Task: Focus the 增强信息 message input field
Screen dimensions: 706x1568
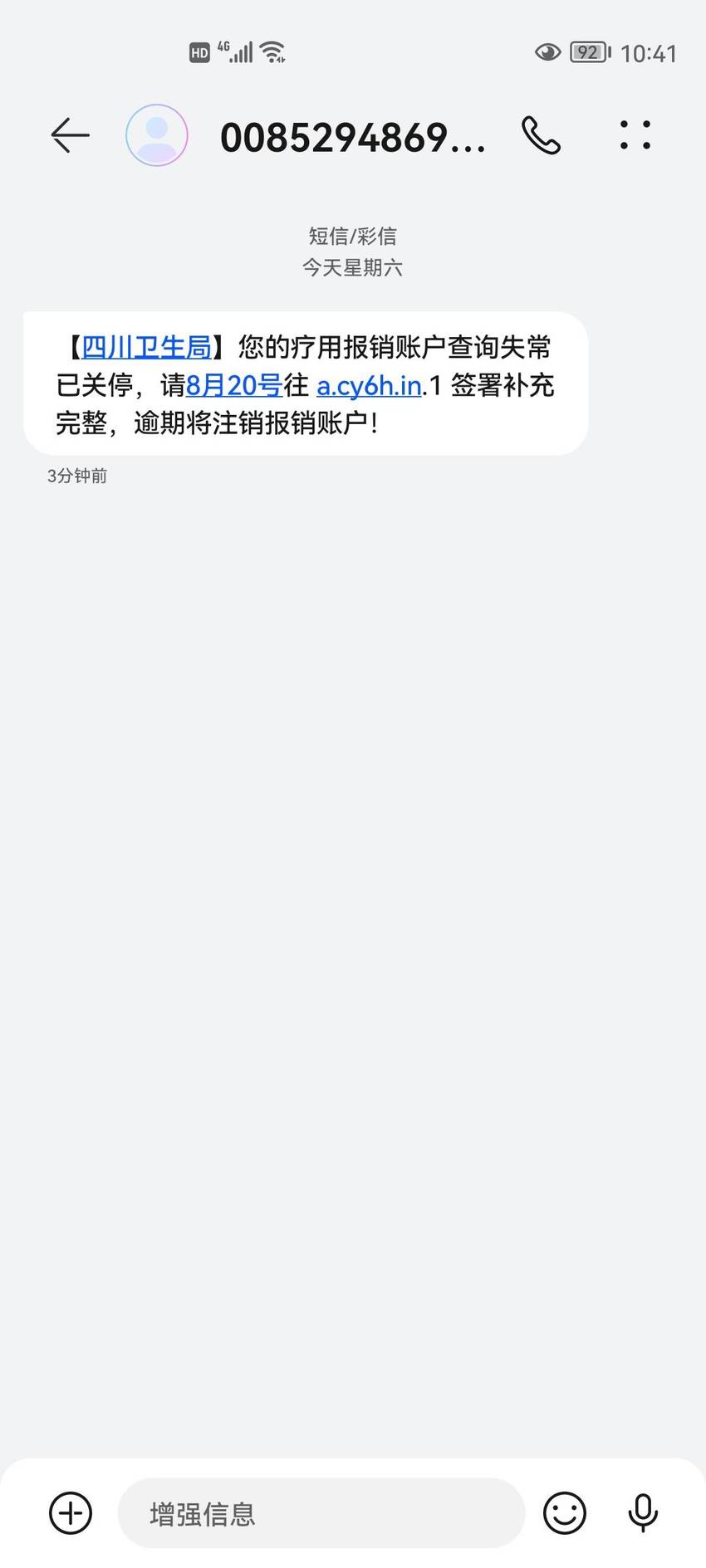Action: 321,1512
